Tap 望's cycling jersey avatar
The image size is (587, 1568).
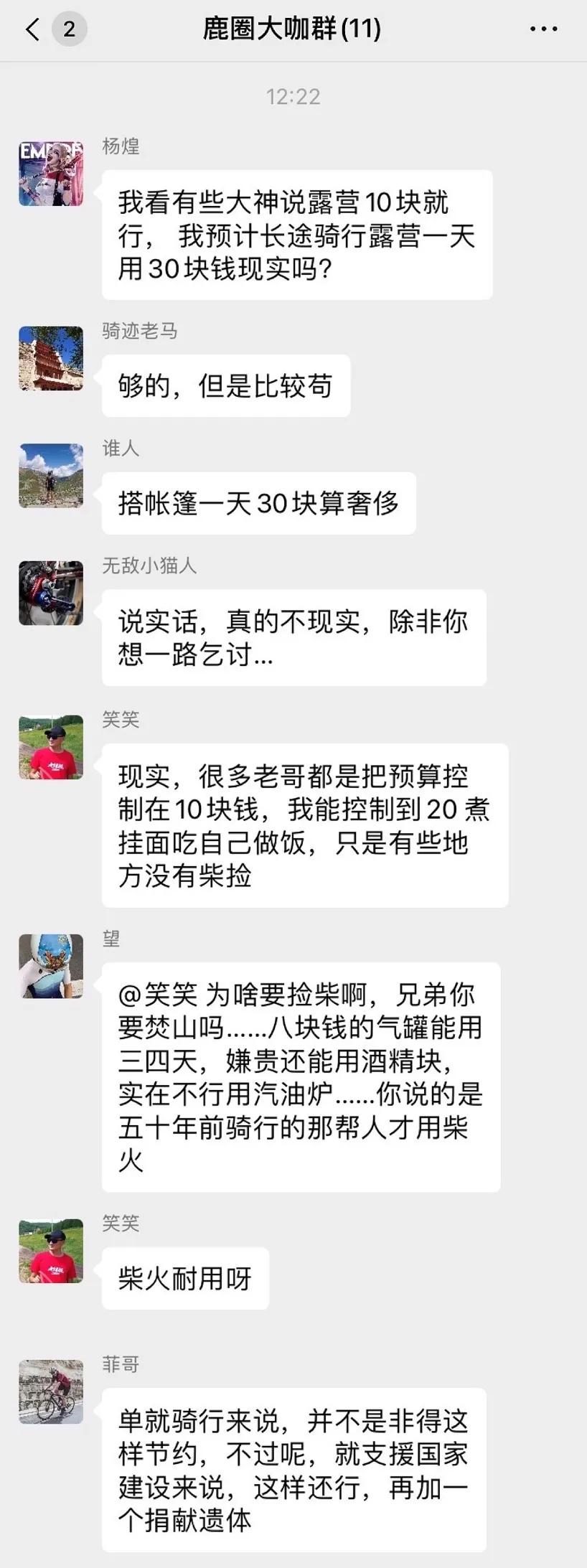coord(51,967)
